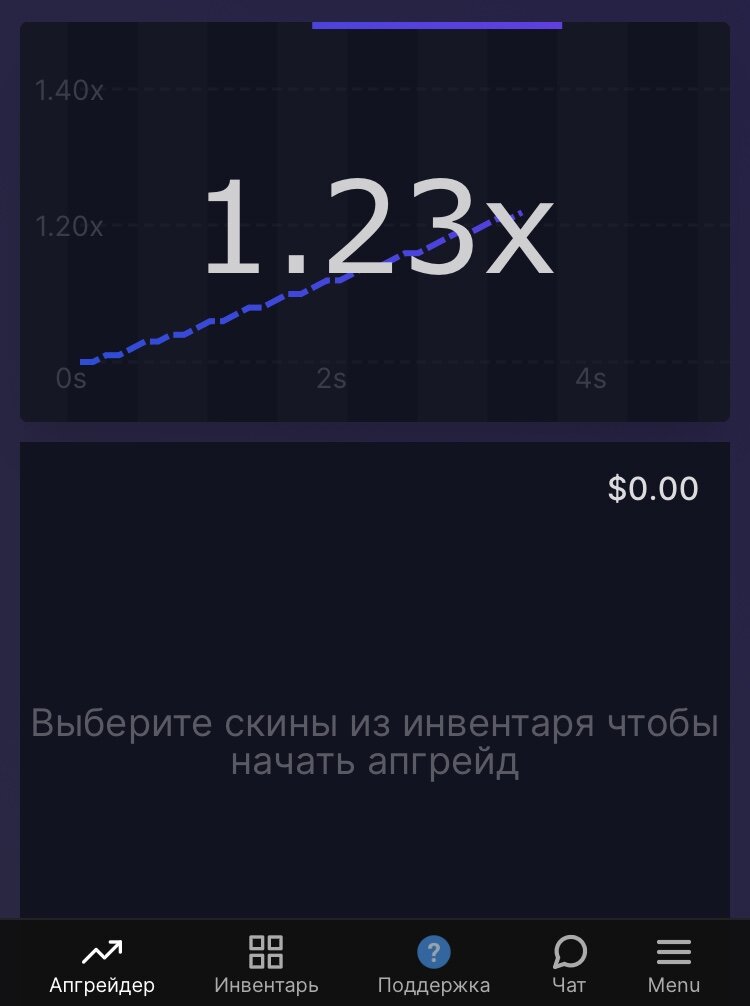Image resolution: width=750 pixels, height=1006 pixels.
Task: Open the Инвентарь tab
Action: [x=266, y=965]
